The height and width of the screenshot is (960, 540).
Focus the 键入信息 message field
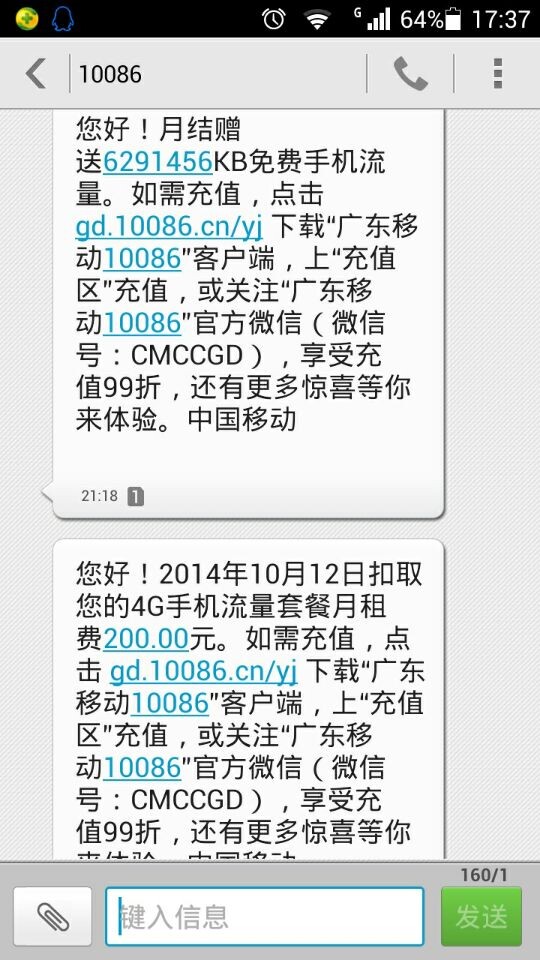coord(264,917)
